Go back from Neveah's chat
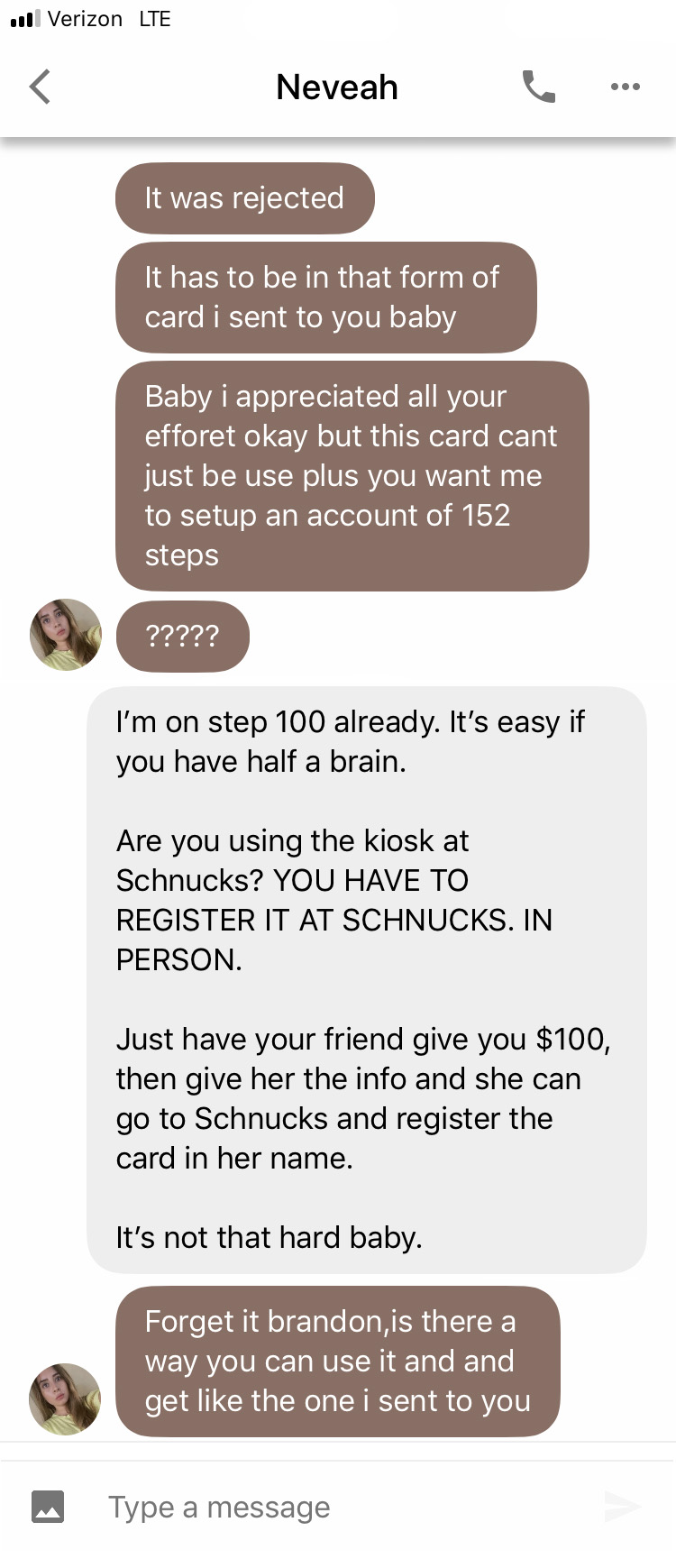Image resolution: width=676 pixels, height=1568 pixels. (x=40, y=87)
